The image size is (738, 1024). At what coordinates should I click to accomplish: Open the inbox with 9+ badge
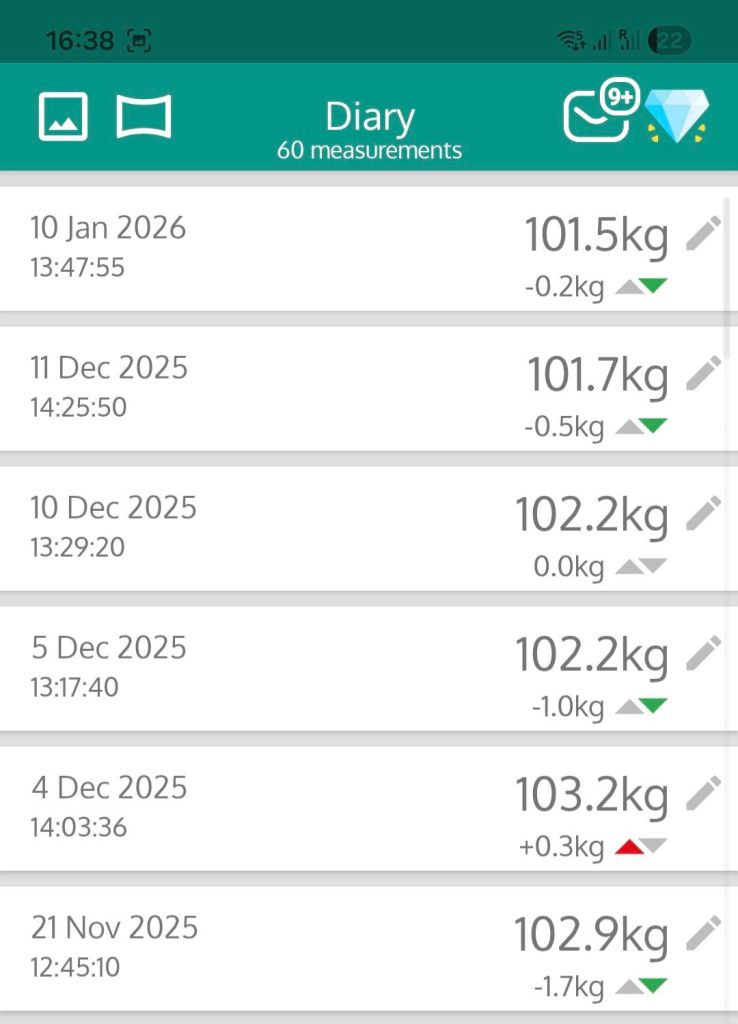[597, 115]
